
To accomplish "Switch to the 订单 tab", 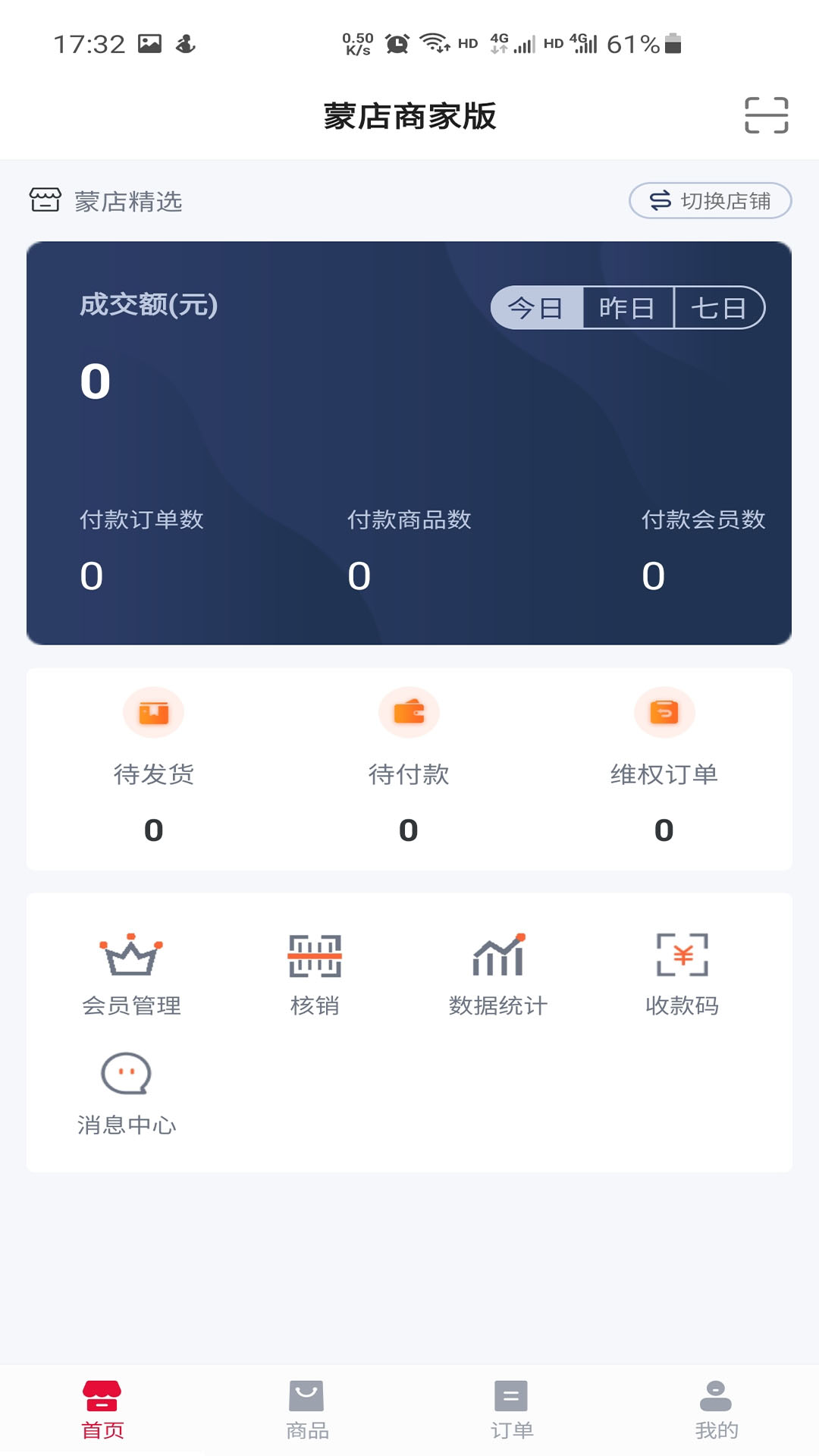I will pos(512,1410).
